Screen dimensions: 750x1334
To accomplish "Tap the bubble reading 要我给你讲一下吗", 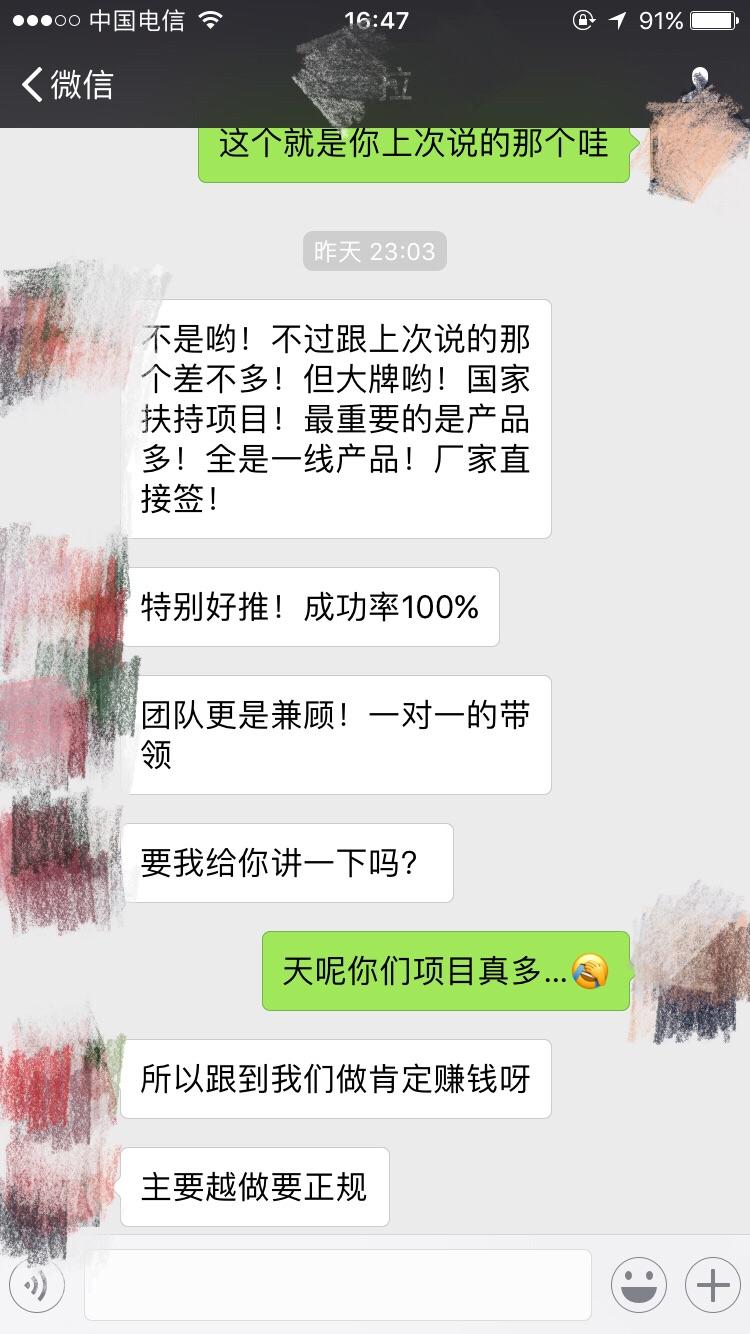I will (288, 862).
